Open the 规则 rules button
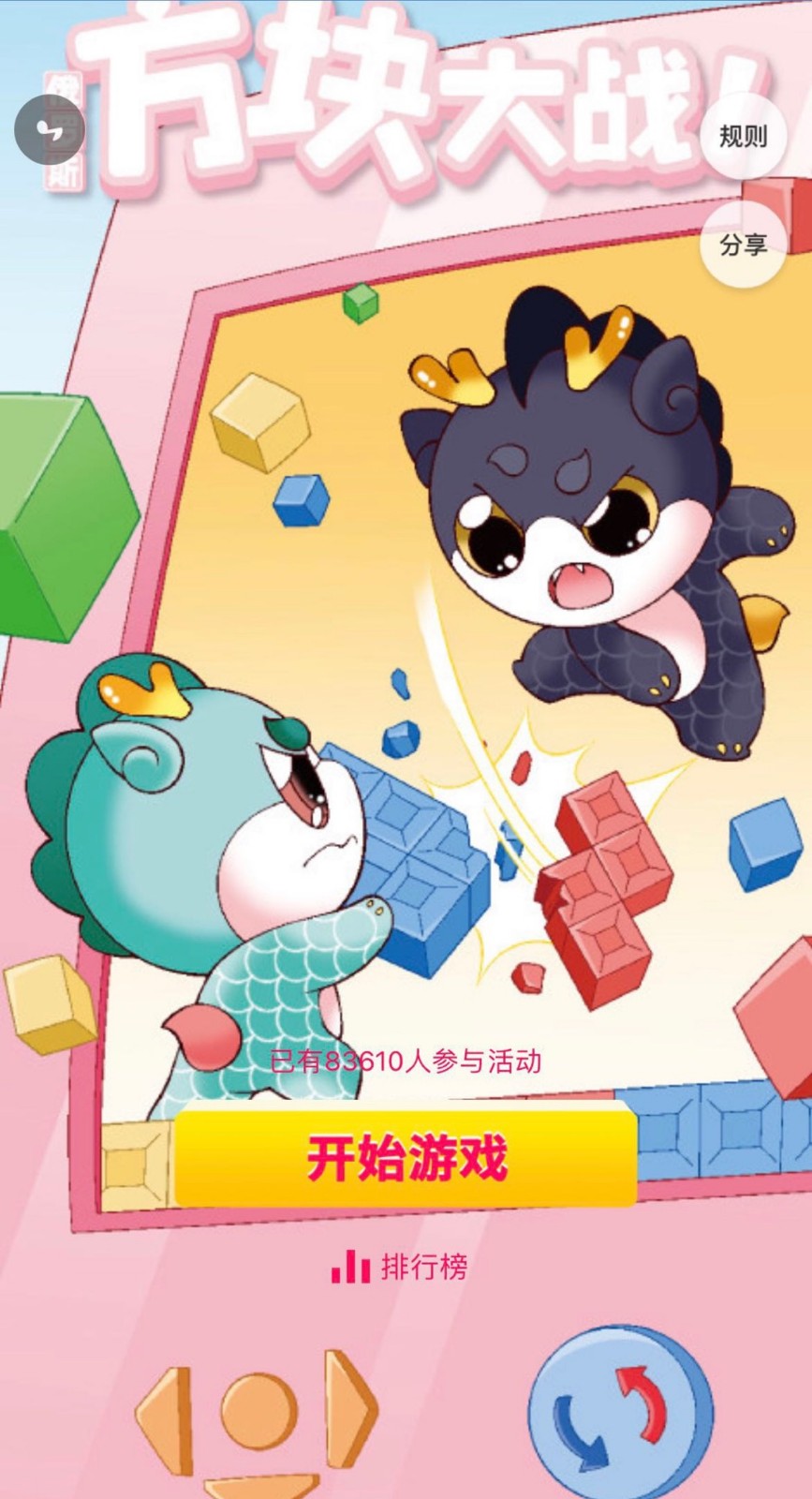This screenshot has height=1499, width=812. 743,137
